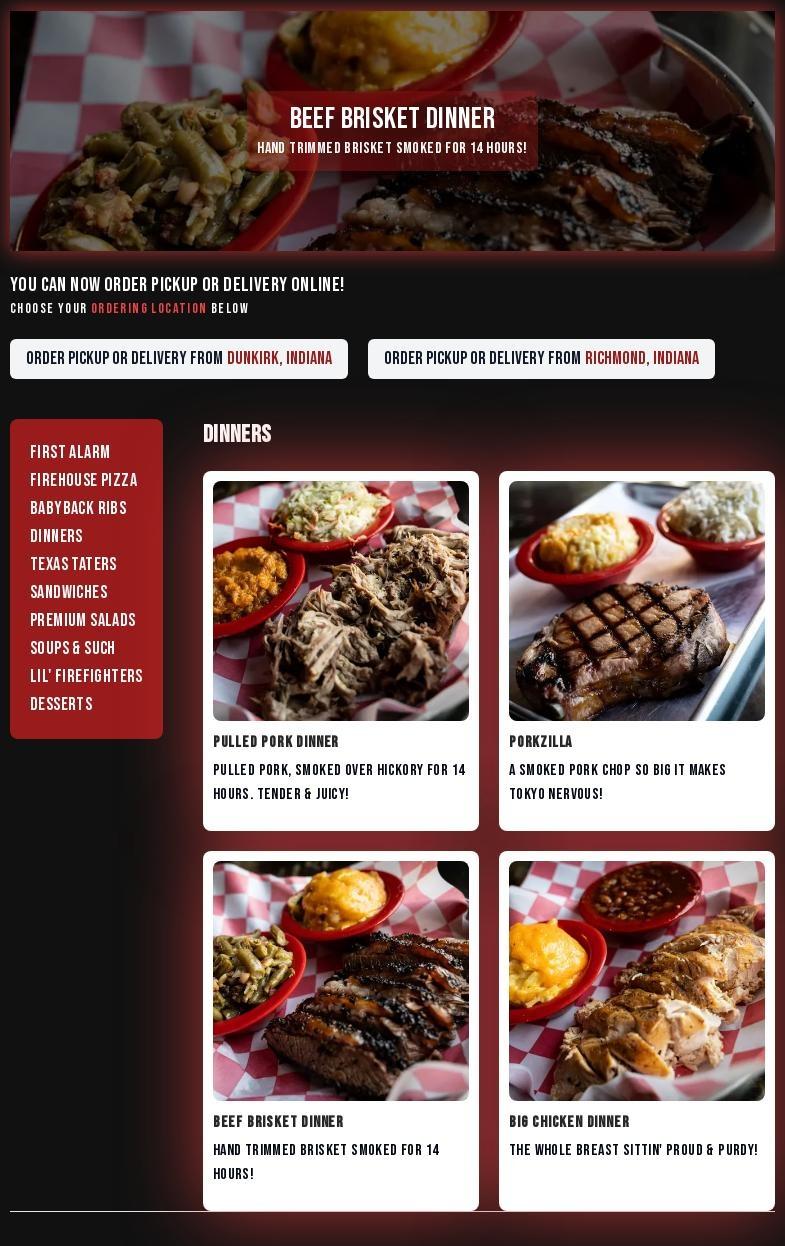Open the Soups & Such section
Screen dimensions: 785x1246
tap(72, 648)
